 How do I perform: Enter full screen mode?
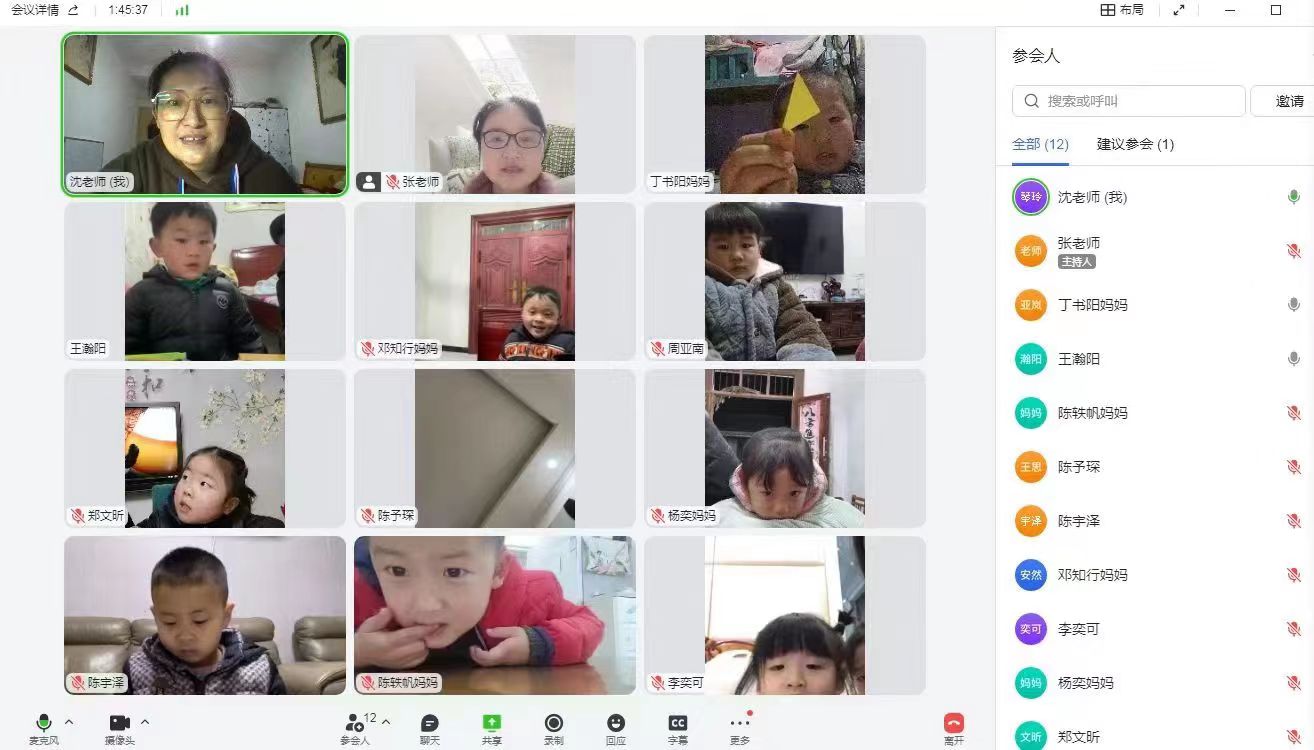(x=1179, y=10)
